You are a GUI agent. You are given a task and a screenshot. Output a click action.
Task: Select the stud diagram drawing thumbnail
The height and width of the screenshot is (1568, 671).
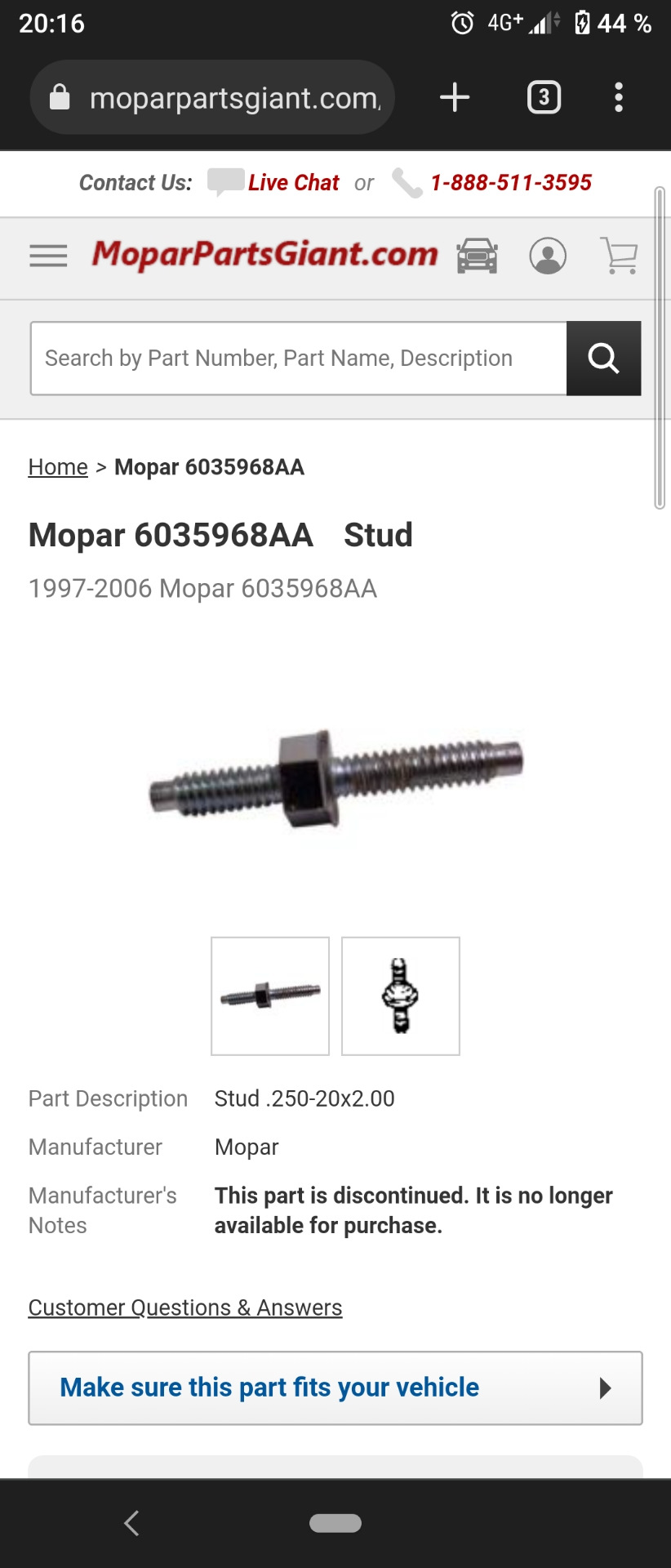401,996
